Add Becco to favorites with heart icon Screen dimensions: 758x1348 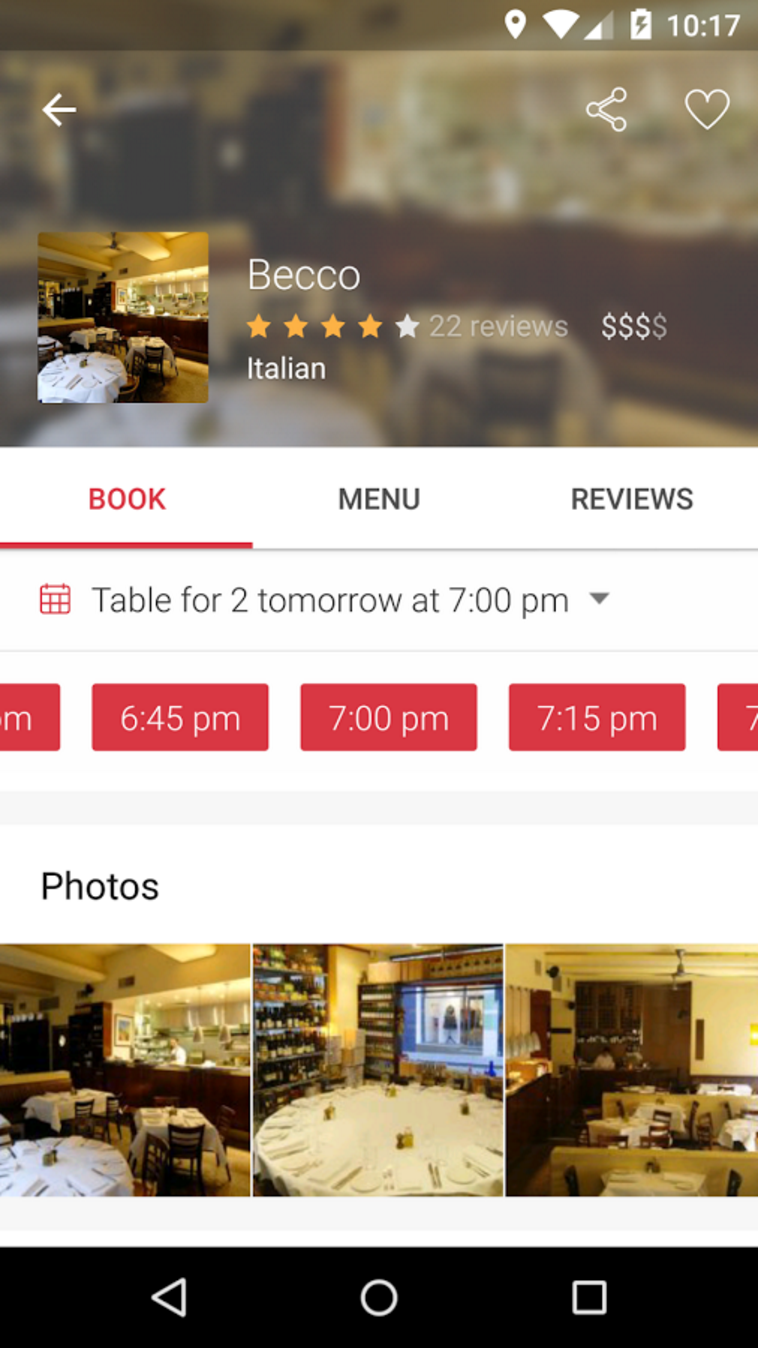(x=707, y=110)
